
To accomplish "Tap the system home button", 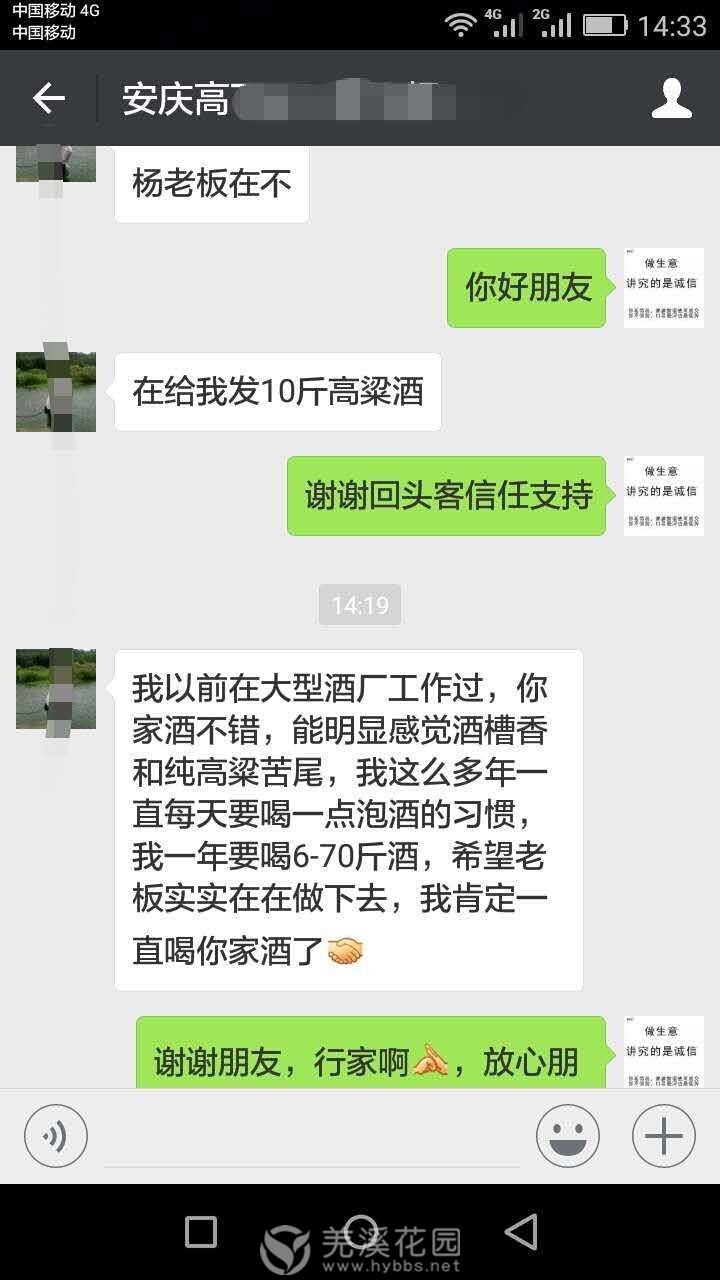I will click(x=360, y=1232).
